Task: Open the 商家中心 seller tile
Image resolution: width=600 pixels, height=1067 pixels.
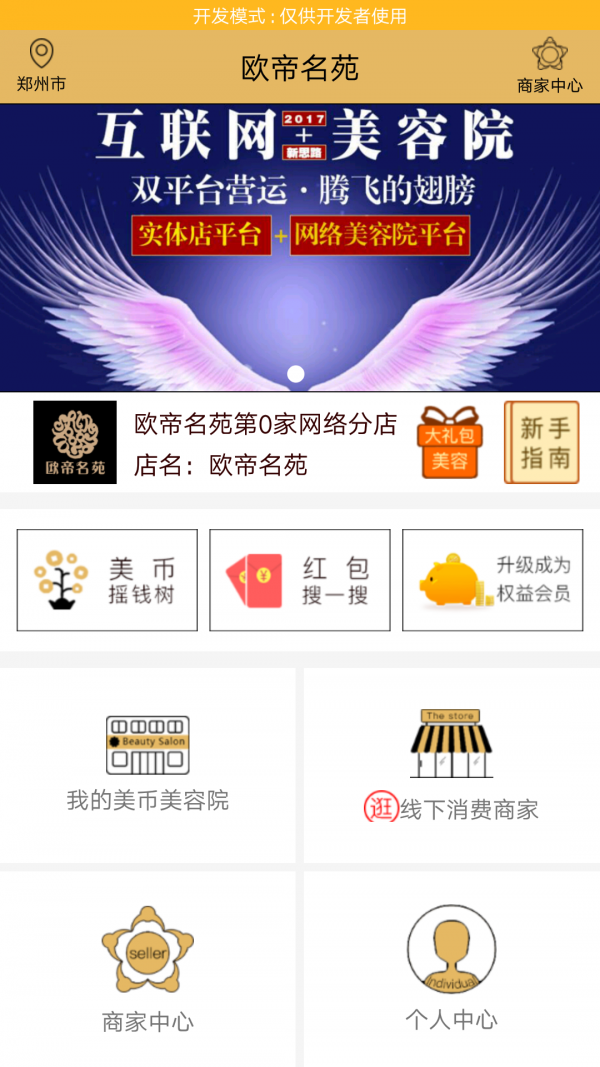Action: [x=148, y=968]
